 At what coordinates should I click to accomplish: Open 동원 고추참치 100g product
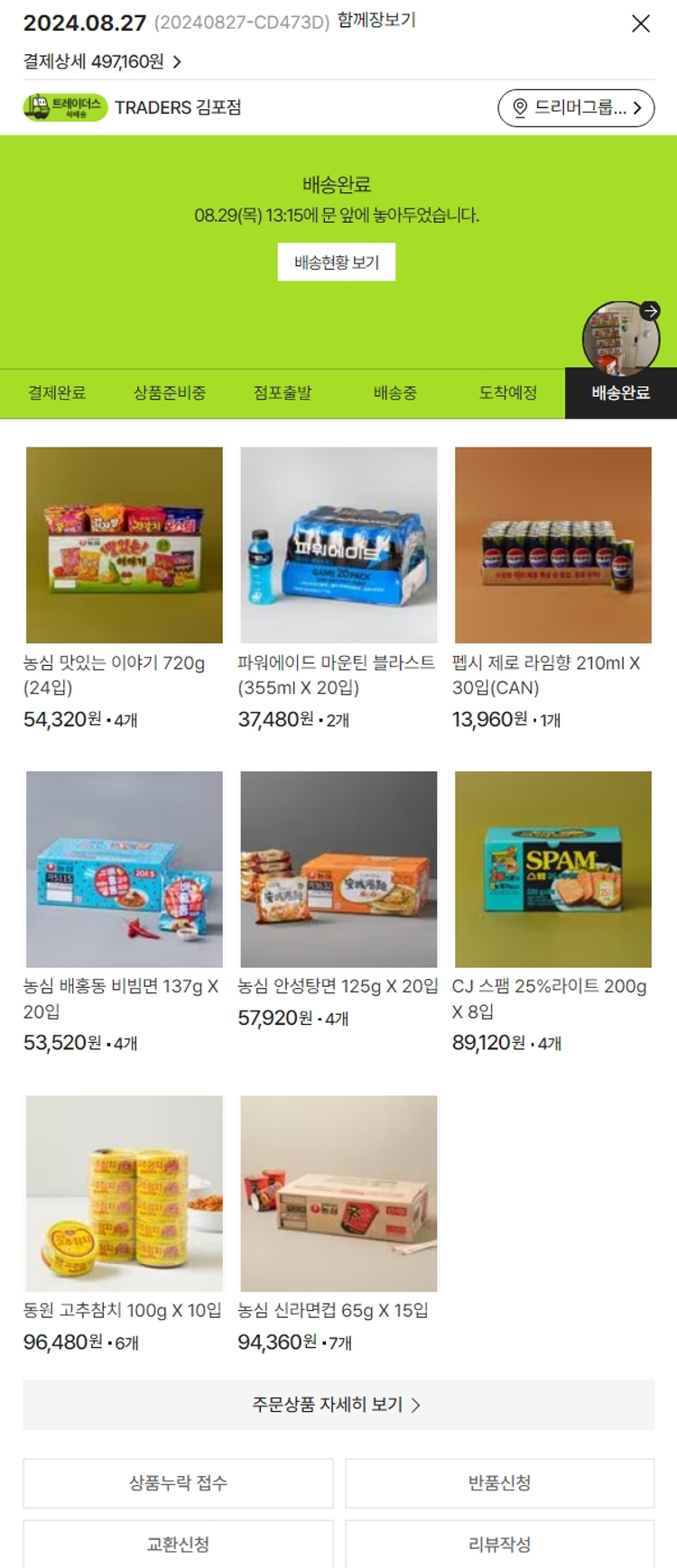[125, 1193]
